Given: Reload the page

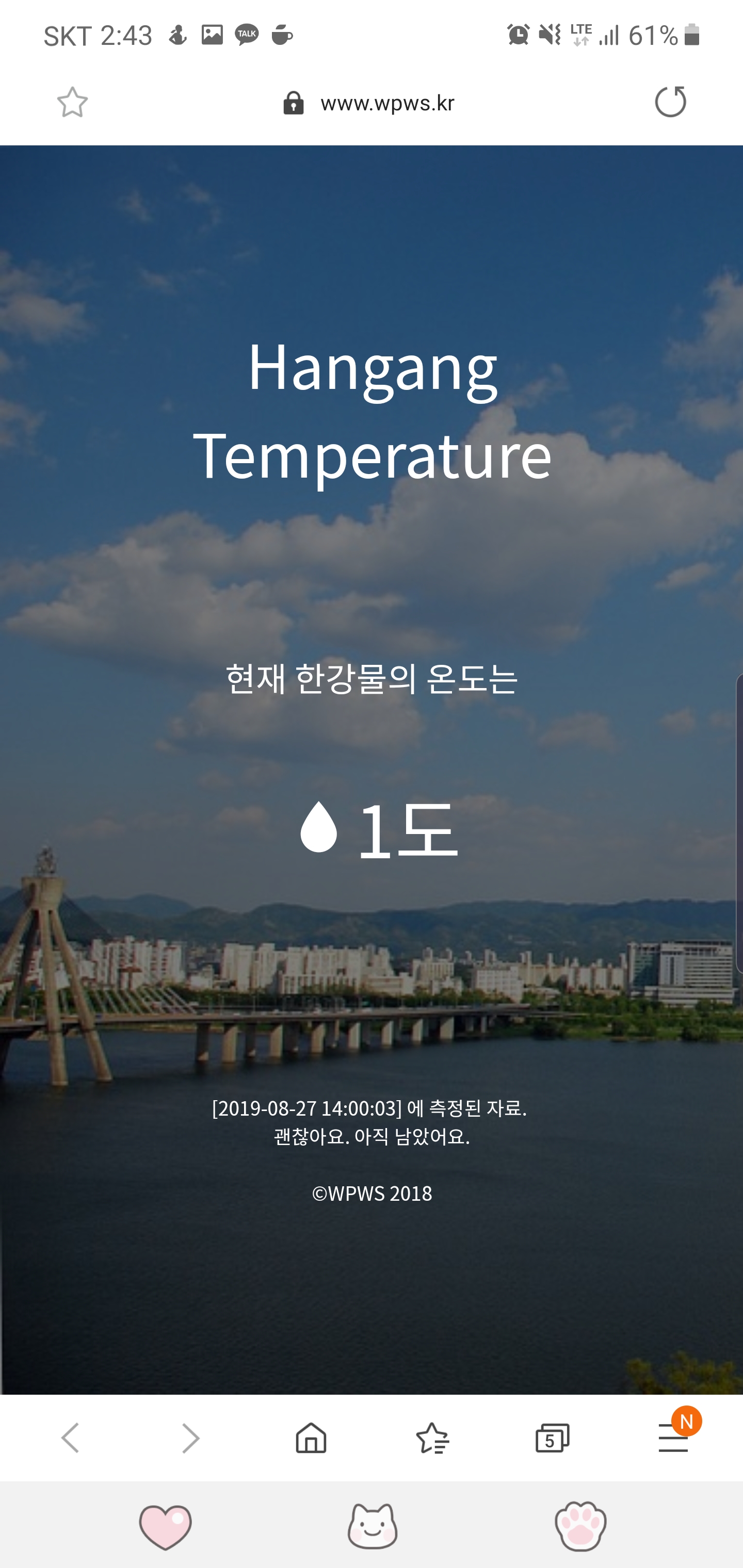Looking at the screenshot, I should [x=670, y=102].
